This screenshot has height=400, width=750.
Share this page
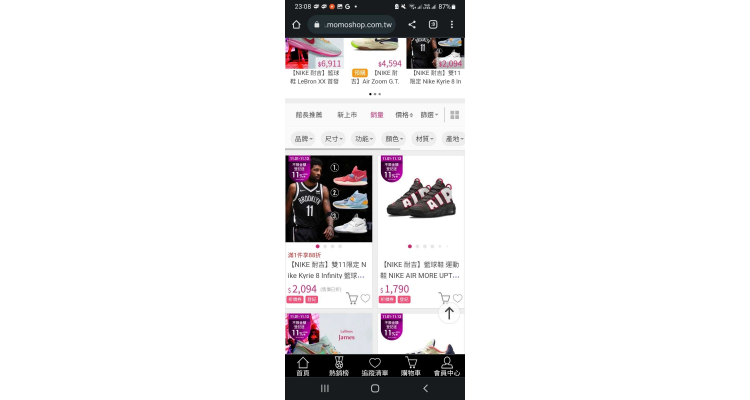coord(412,24)
